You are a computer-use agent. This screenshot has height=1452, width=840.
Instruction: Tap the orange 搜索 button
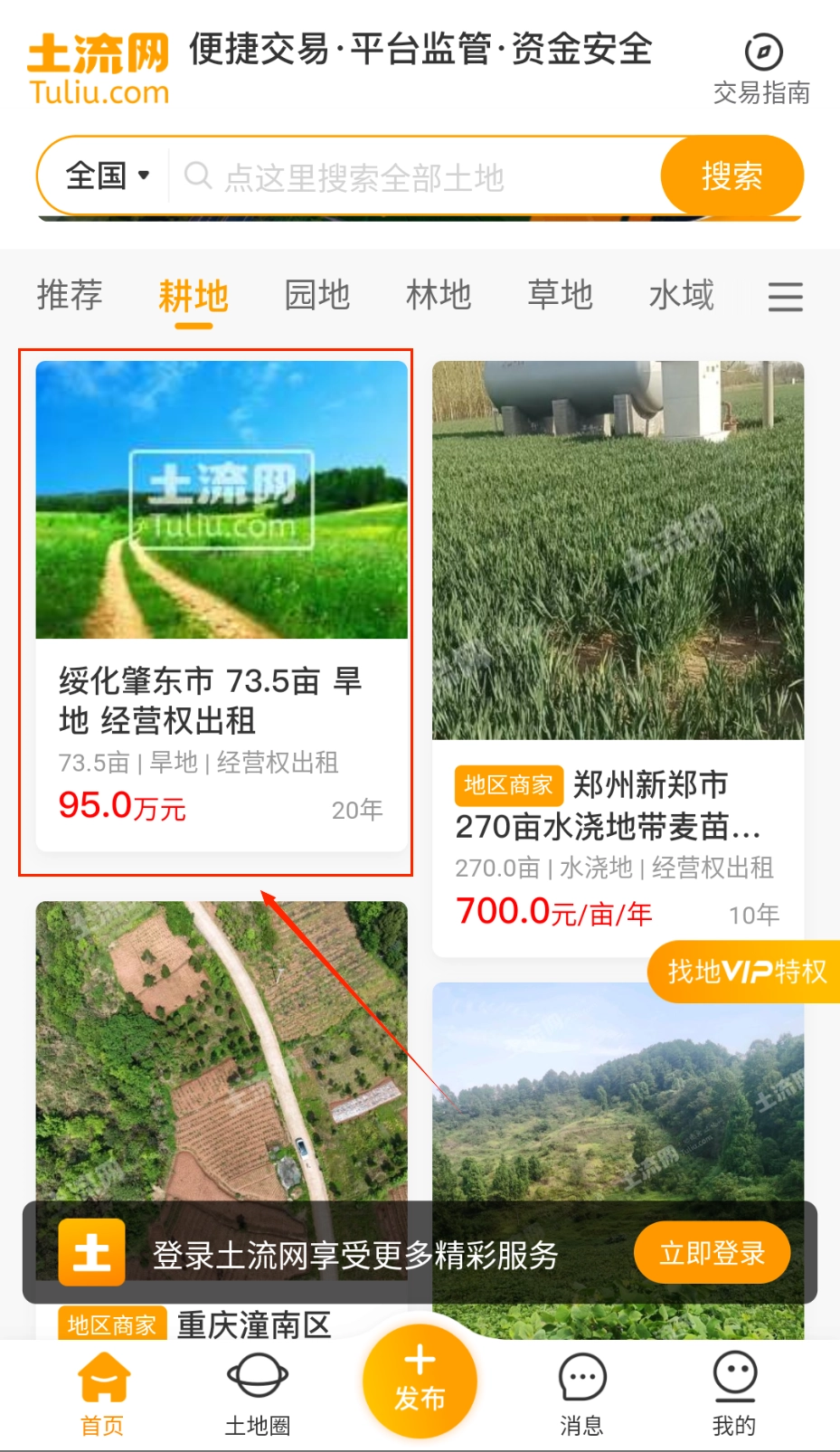[x=731, y=176]
